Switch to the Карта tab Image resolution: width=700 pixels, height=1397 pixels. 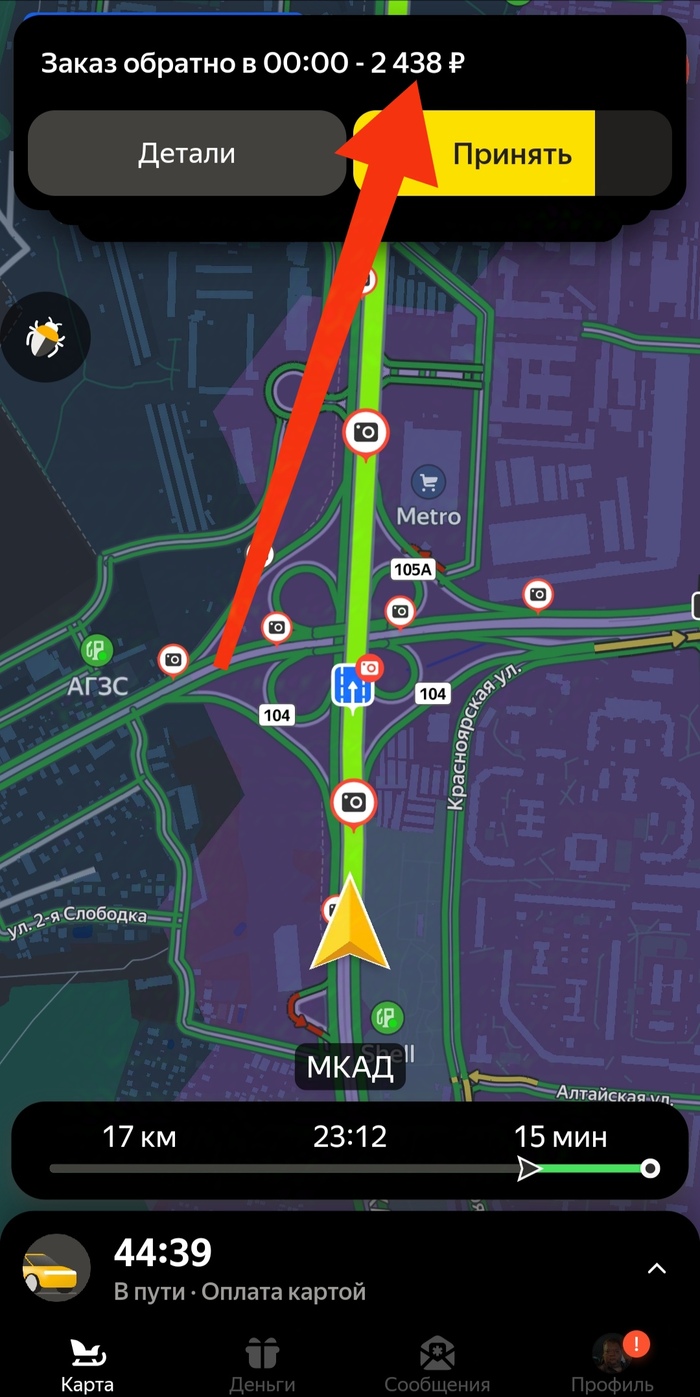pos(88,1364)
